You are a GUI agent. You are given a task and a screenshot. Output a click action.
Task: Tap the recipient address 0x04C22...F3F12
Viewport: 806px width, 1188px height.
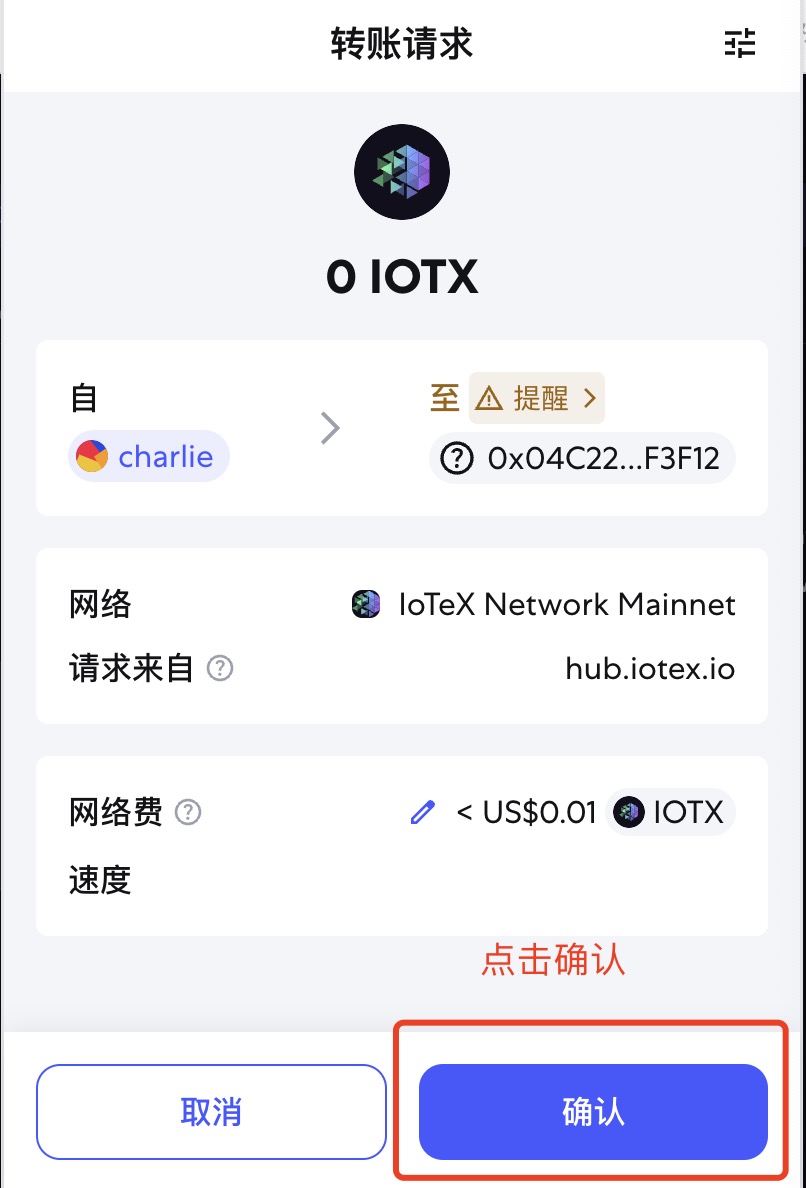click(582, 459)
